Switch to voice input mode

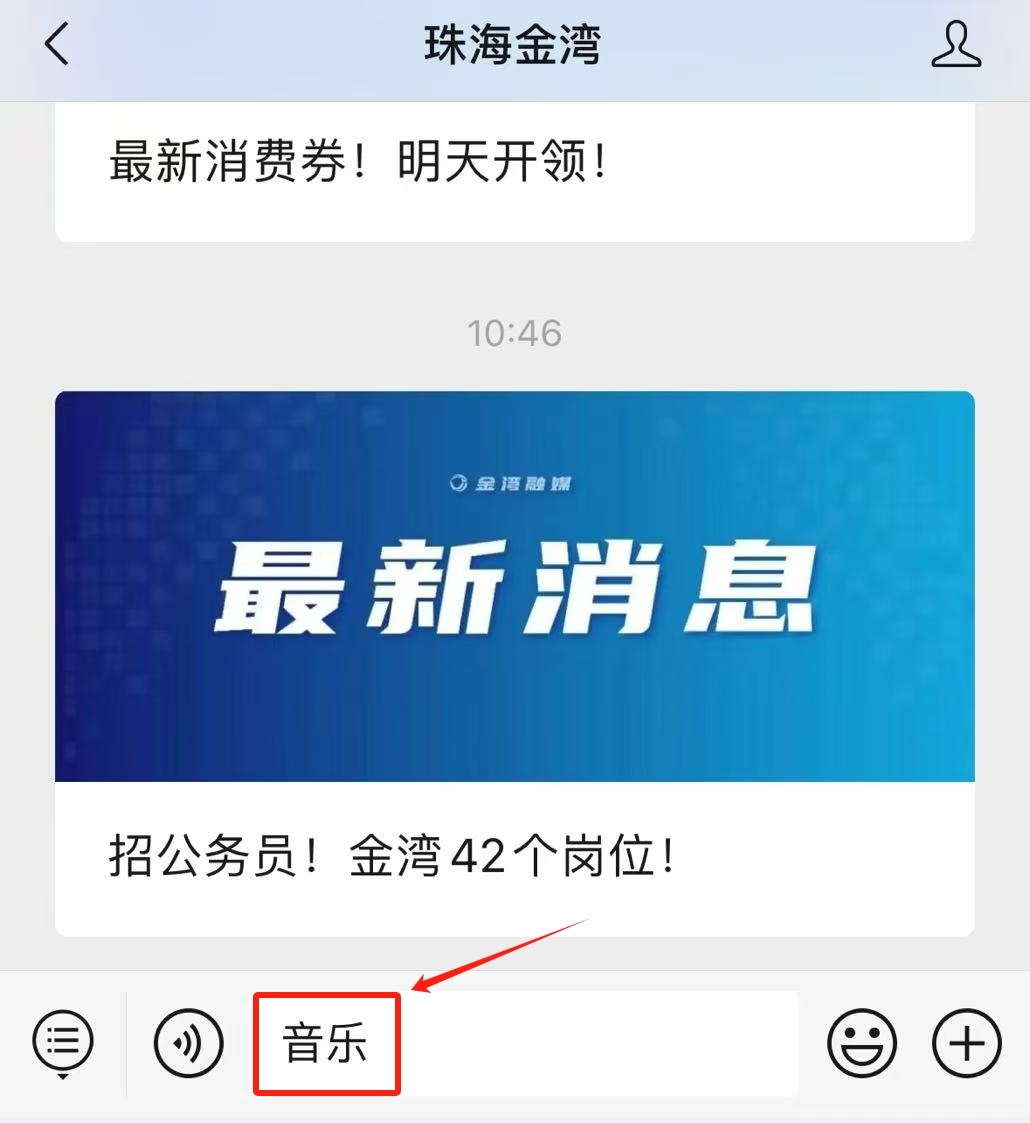(188, 1043)
